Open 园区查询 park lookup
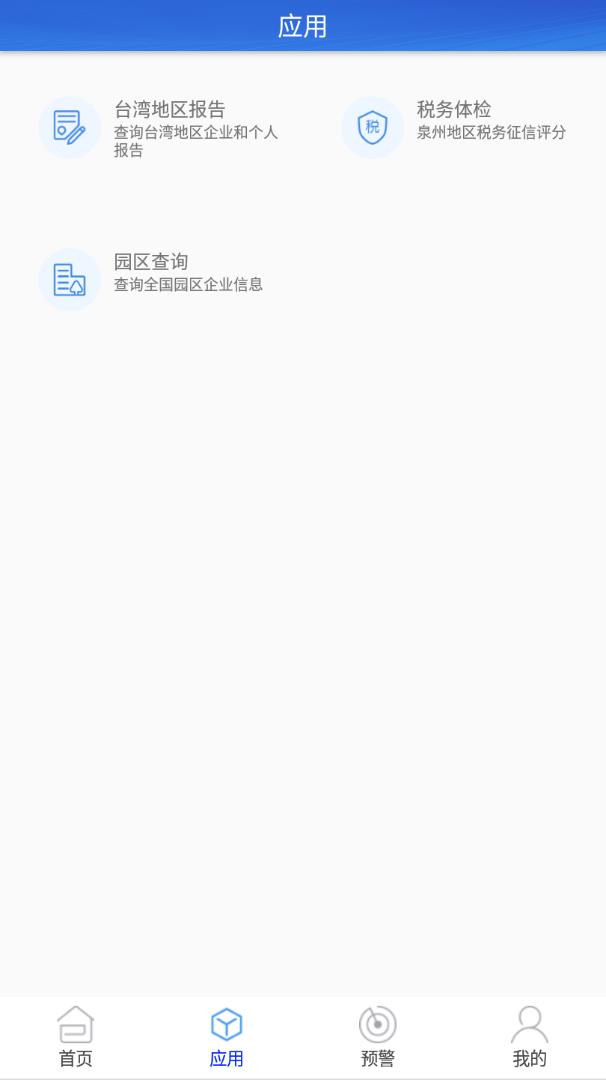 (x=152, y=280)
